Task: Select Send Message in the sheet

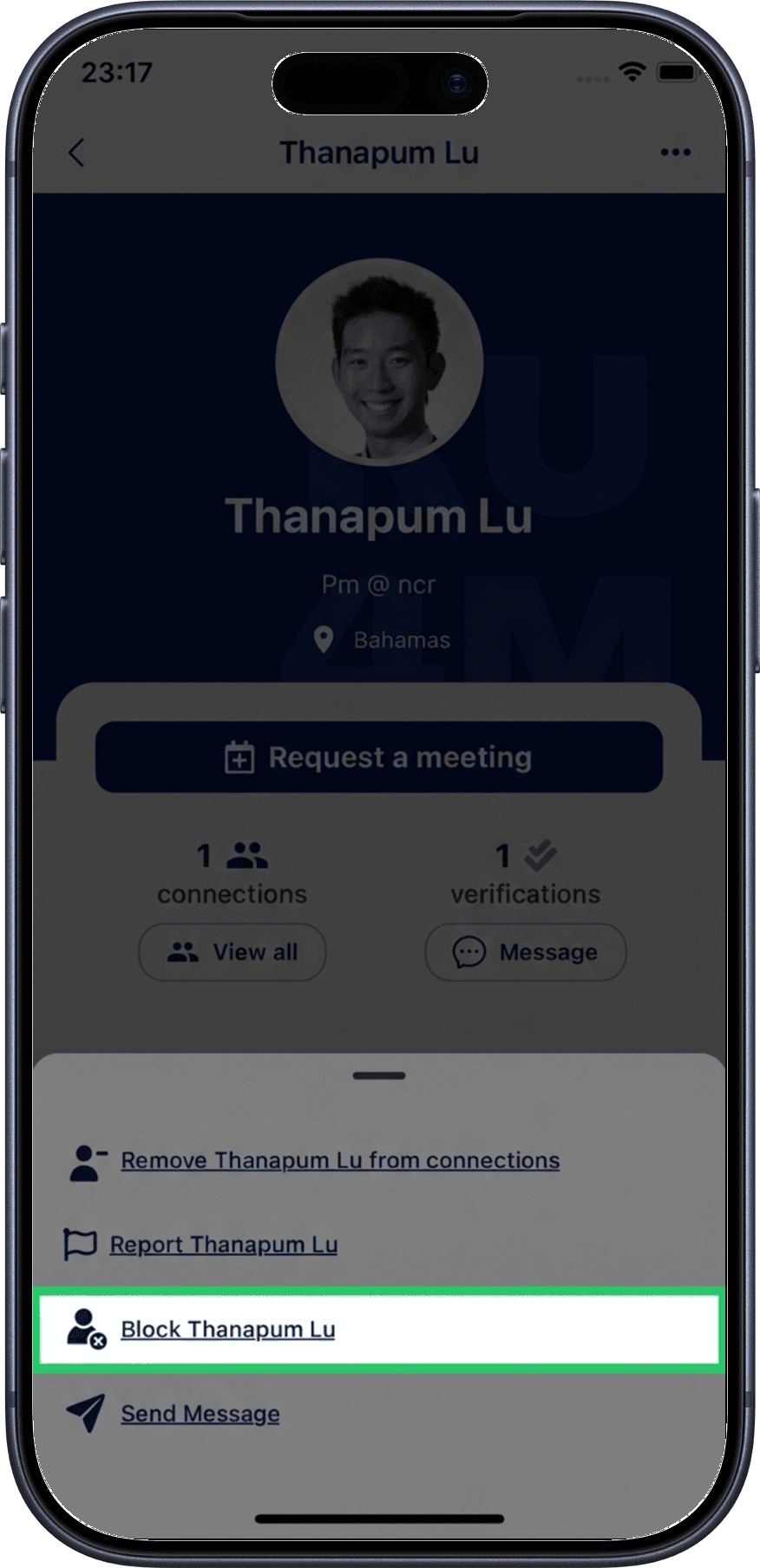Action: coord(200,1414)
